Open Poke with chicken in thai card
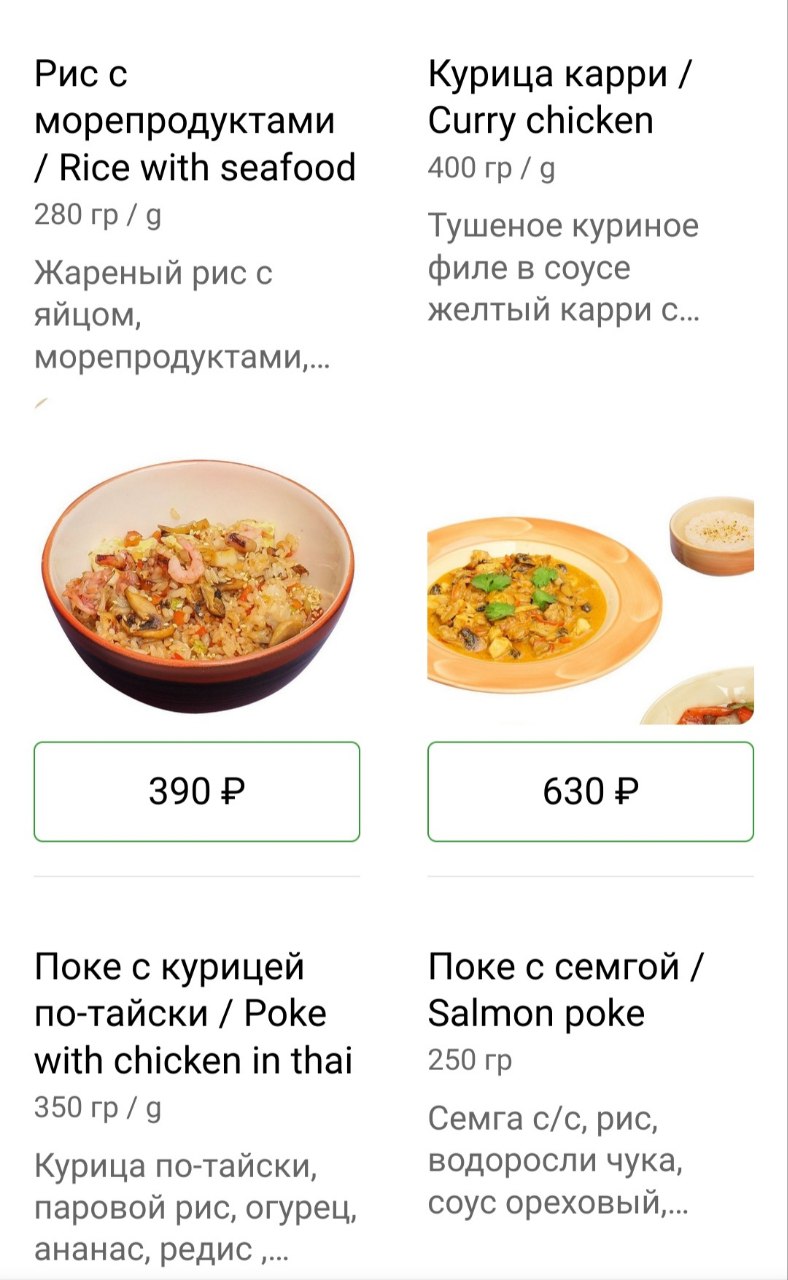This screenshot has width=788, height=1280. [195, 1014]
